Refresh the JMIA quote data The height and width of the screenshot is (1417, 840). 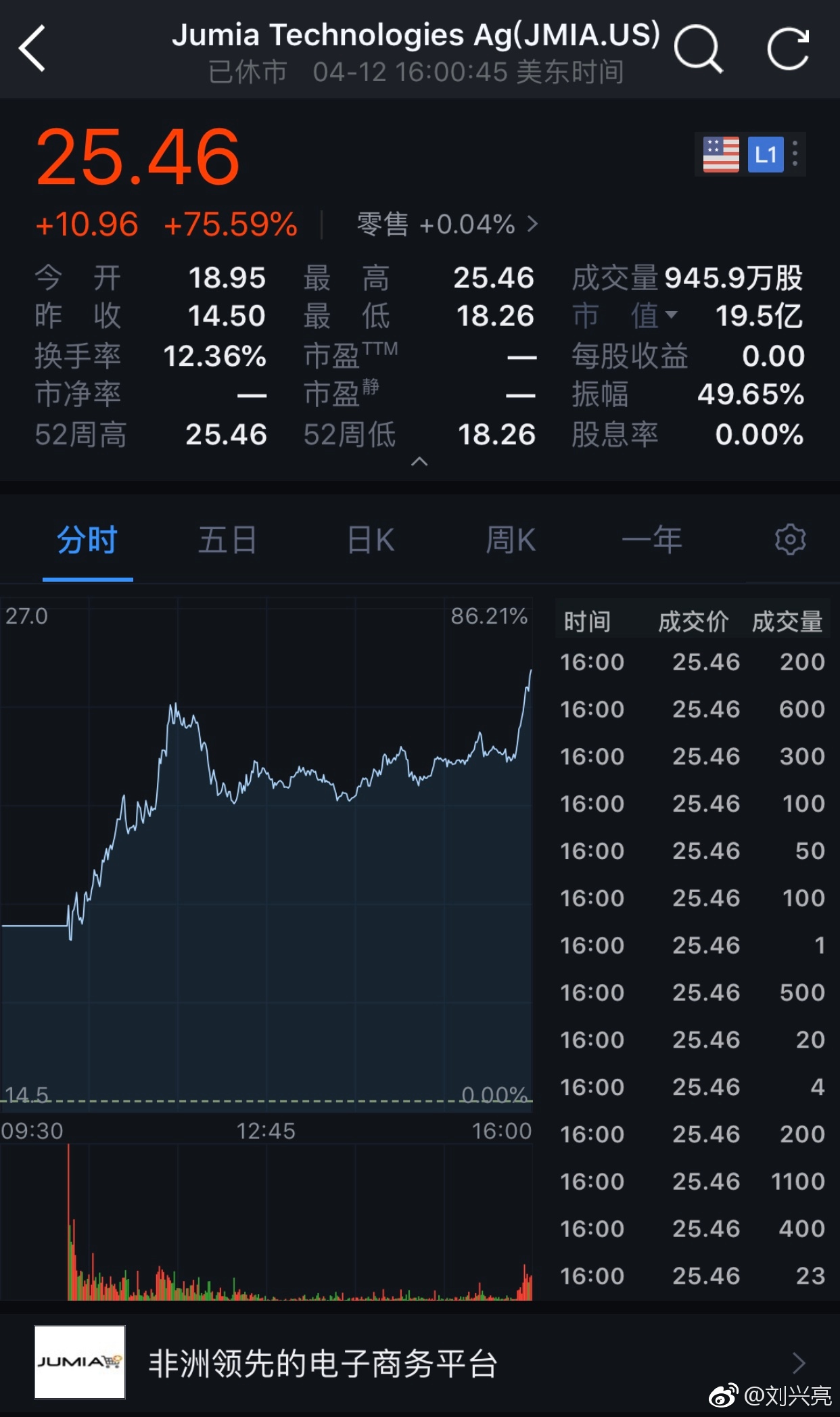789,49
